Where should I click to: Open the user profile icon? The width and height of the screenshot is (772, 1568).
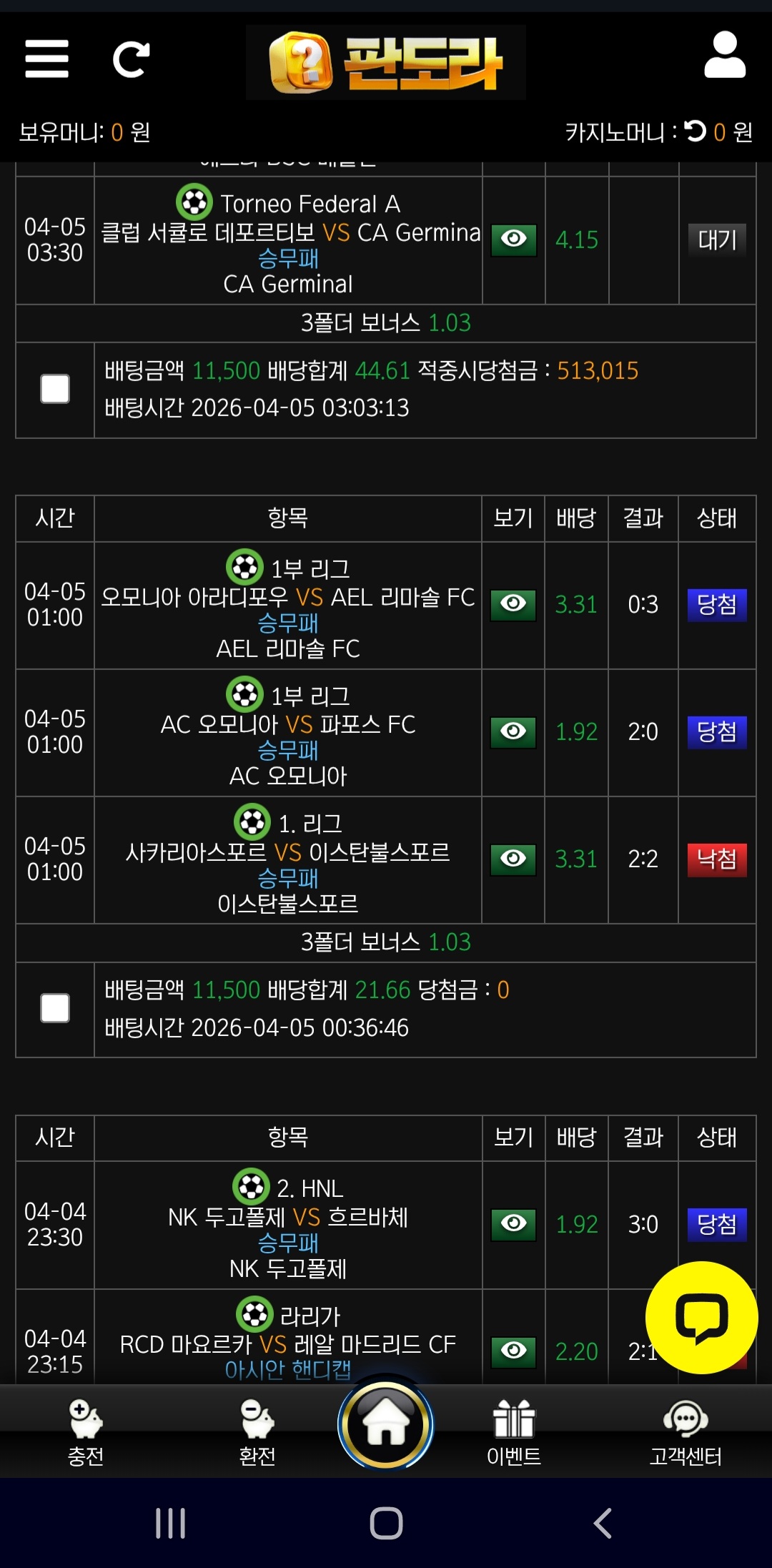pyautogui.click(x=724, y=55)
